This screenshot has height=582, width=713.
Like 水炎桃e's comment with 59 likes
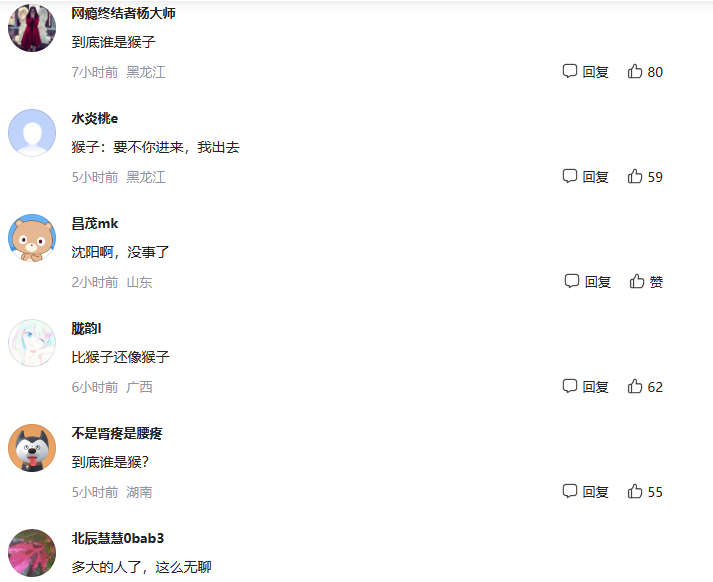click(645, 177)
